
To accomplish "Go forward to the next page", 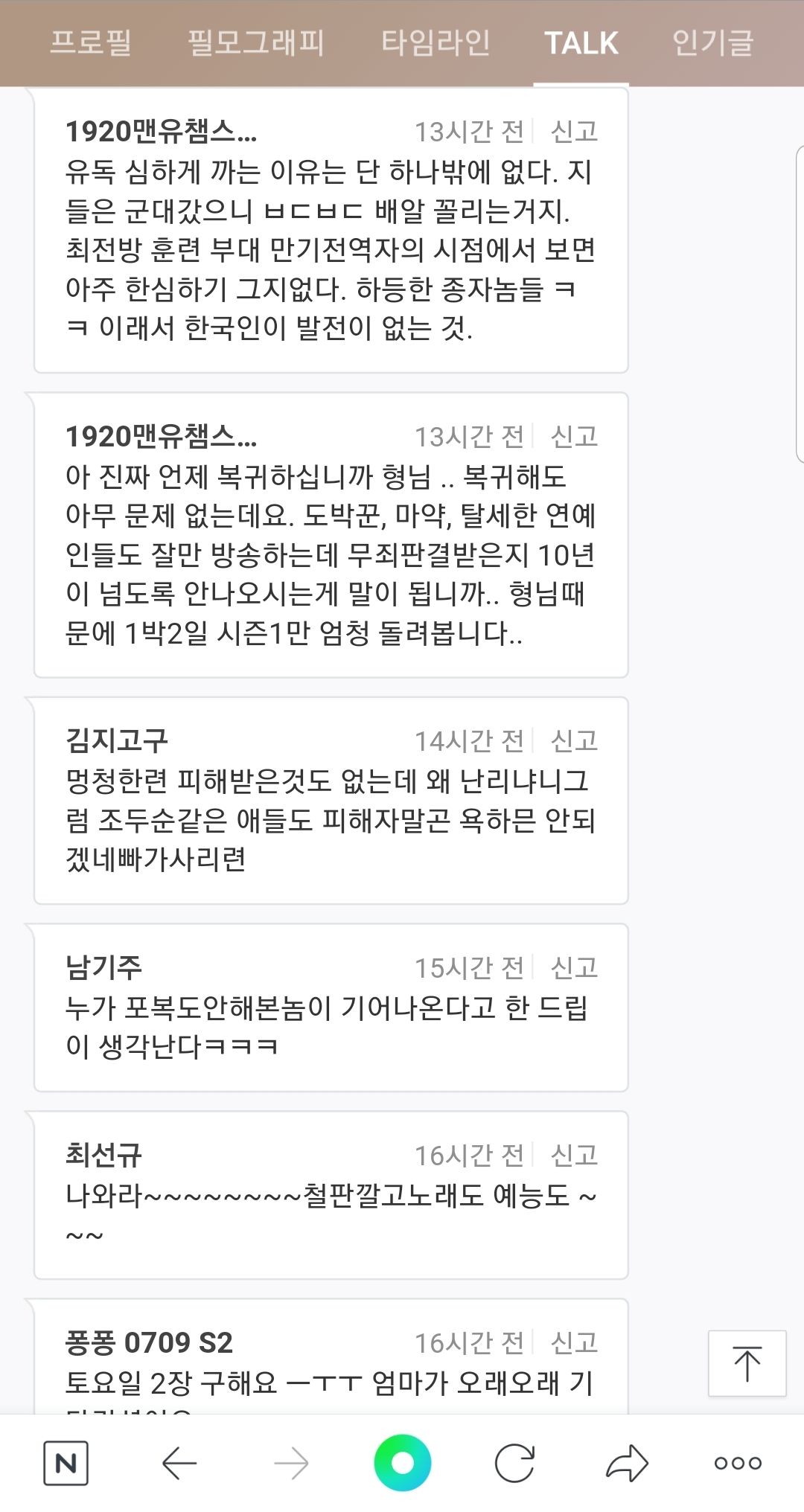I will tap(291, 1463).
